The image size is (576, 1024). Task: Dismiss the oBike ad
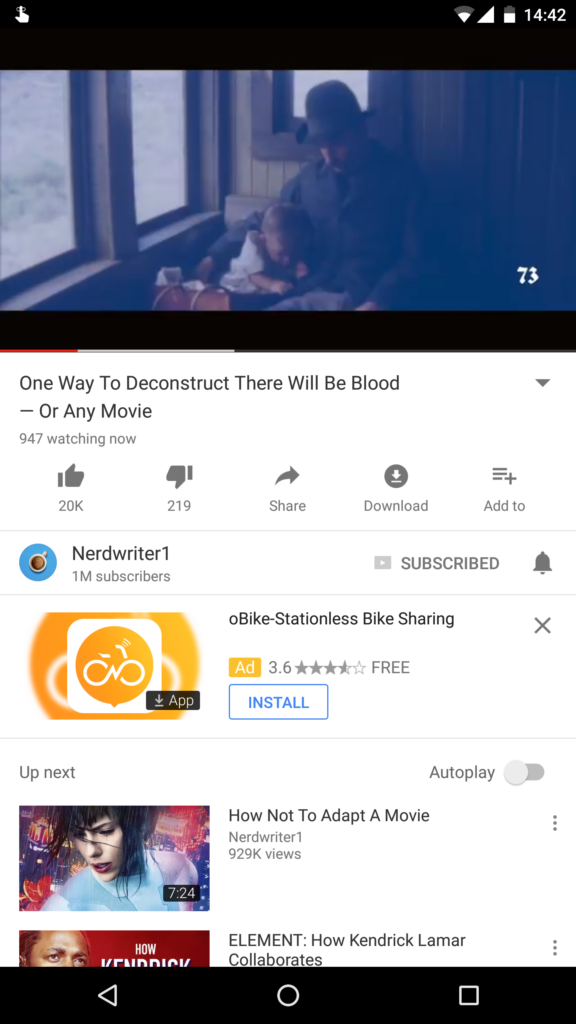tap(542, 626)
